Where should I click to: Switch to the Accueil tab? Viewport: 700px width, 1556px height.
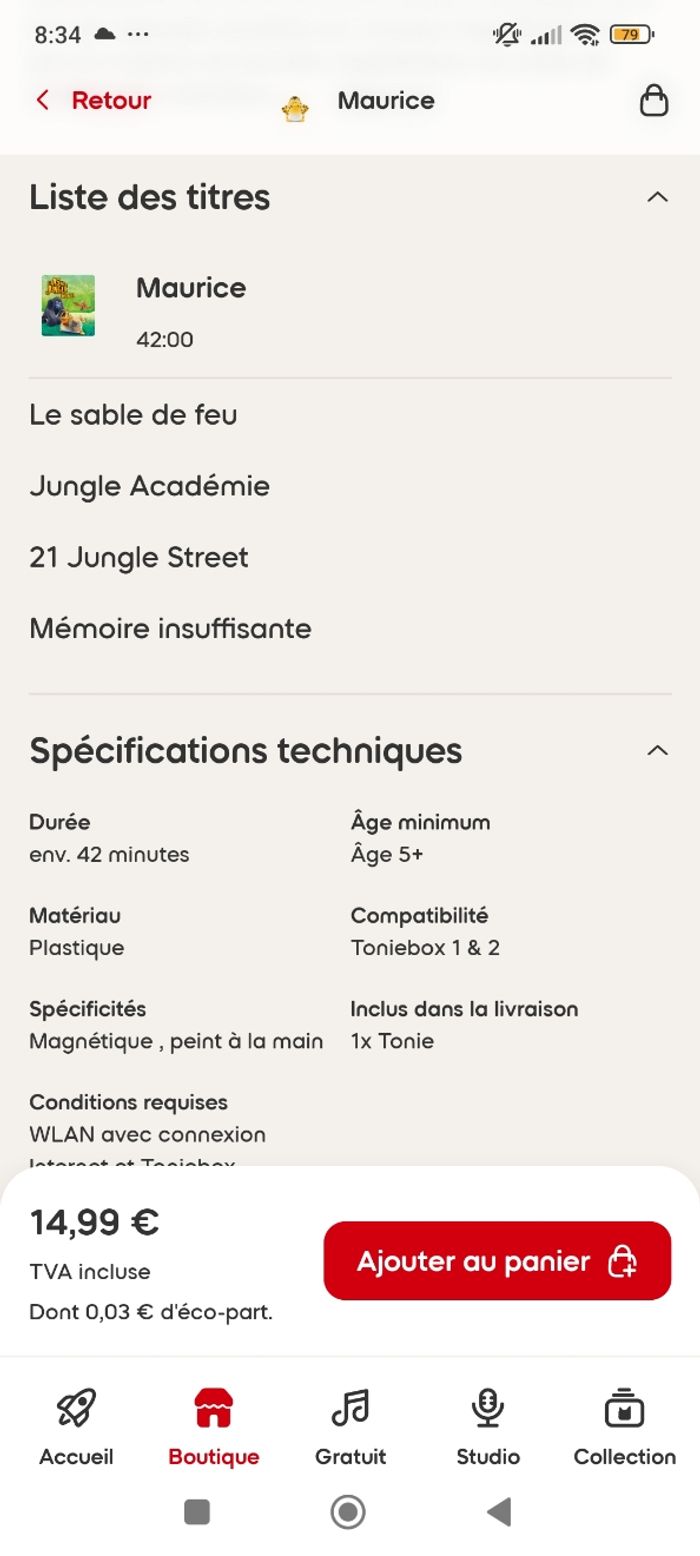[76, 1426]
